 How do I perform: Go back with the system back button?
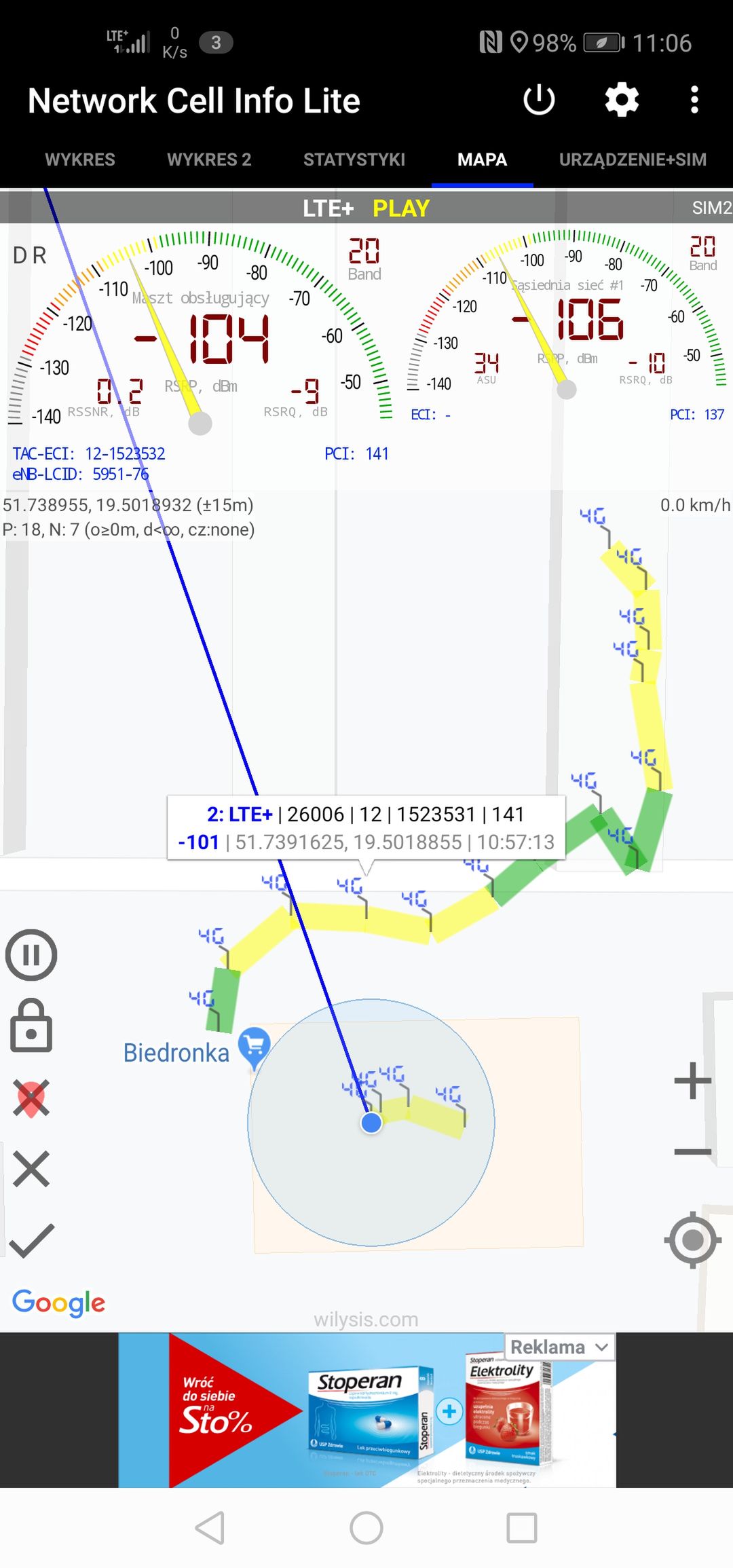tap(210, 1529)
